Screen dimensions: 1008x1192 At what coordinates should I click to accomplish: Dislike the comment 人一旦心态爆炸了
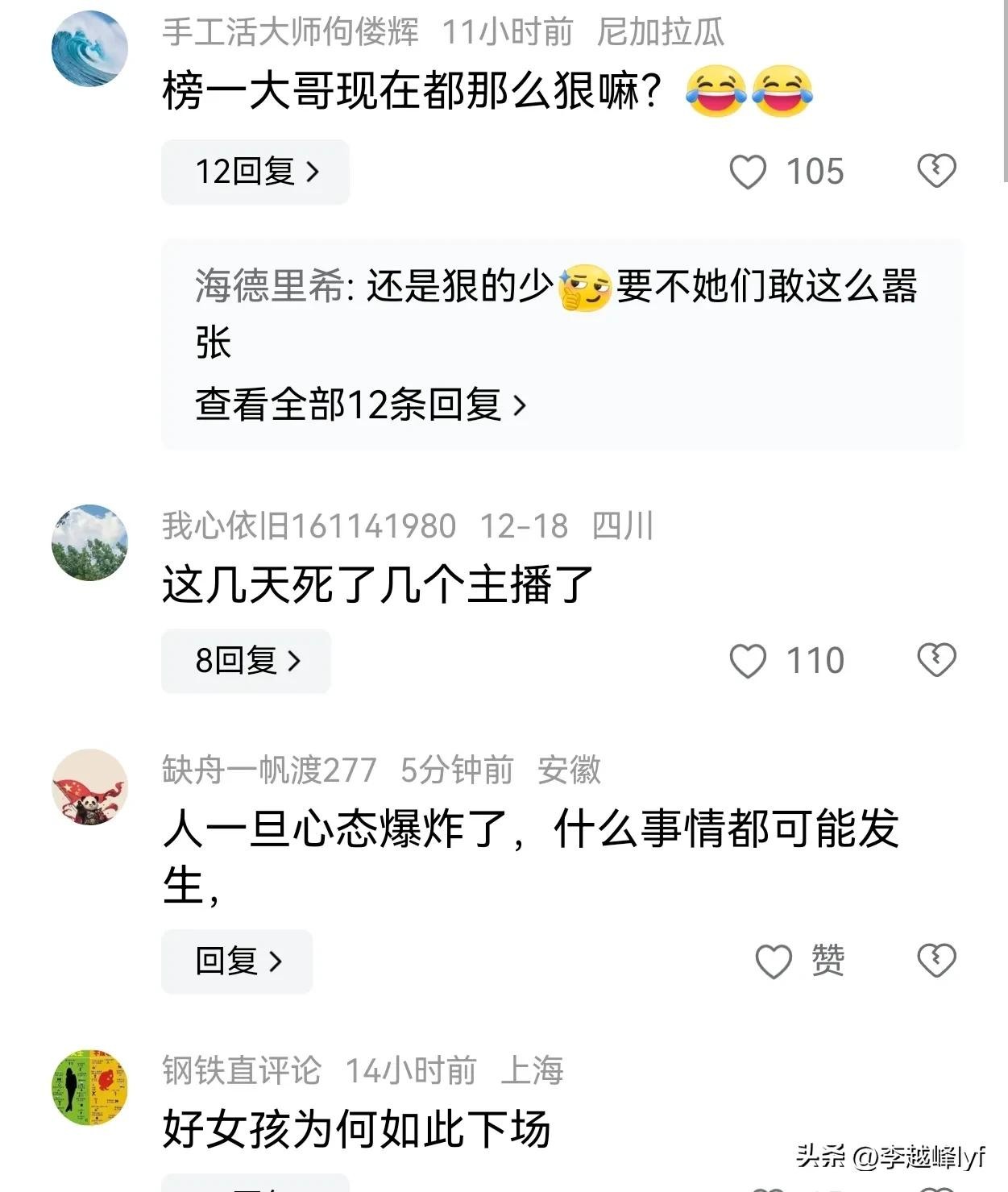(x=936, y=960)
